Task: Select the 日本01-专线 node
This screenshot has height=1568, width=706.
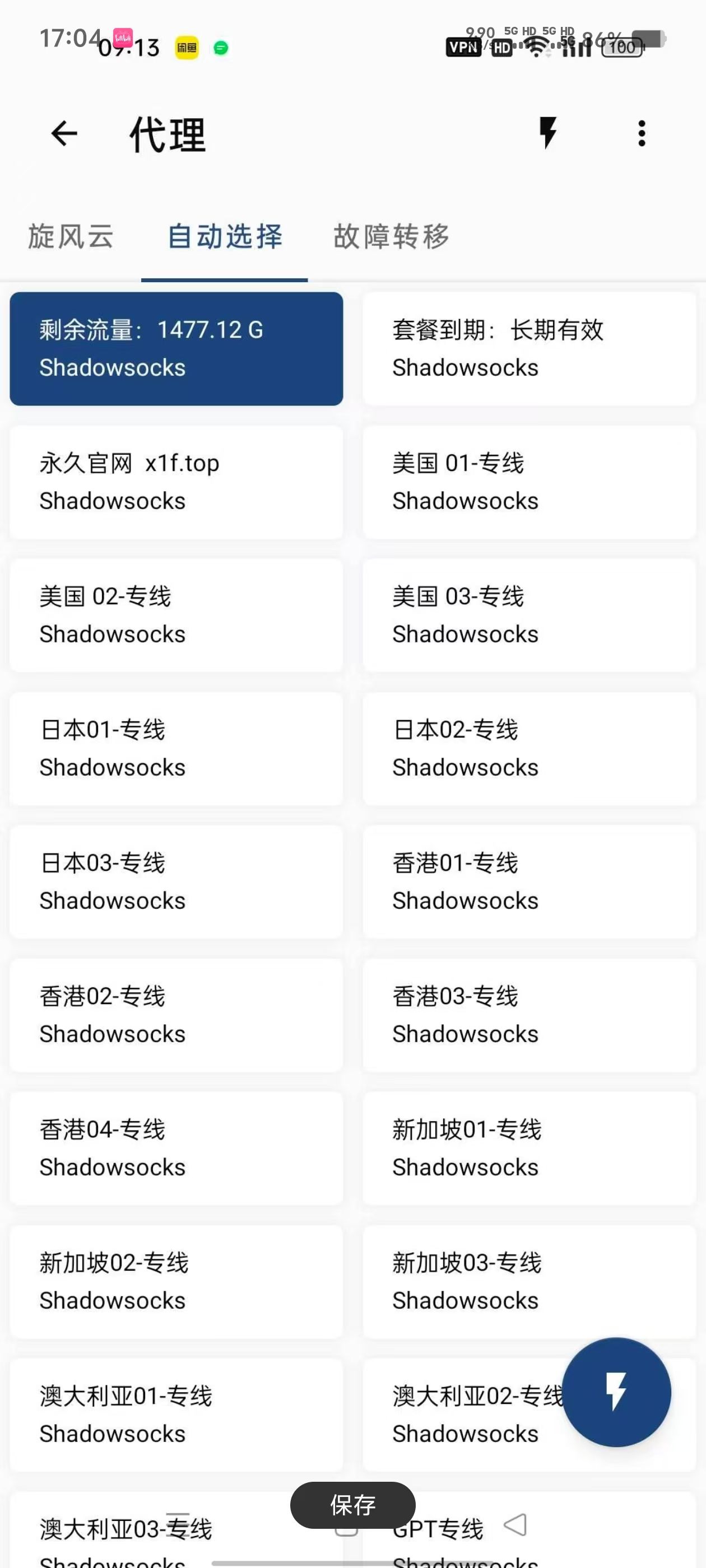Action: click(176, 749)
